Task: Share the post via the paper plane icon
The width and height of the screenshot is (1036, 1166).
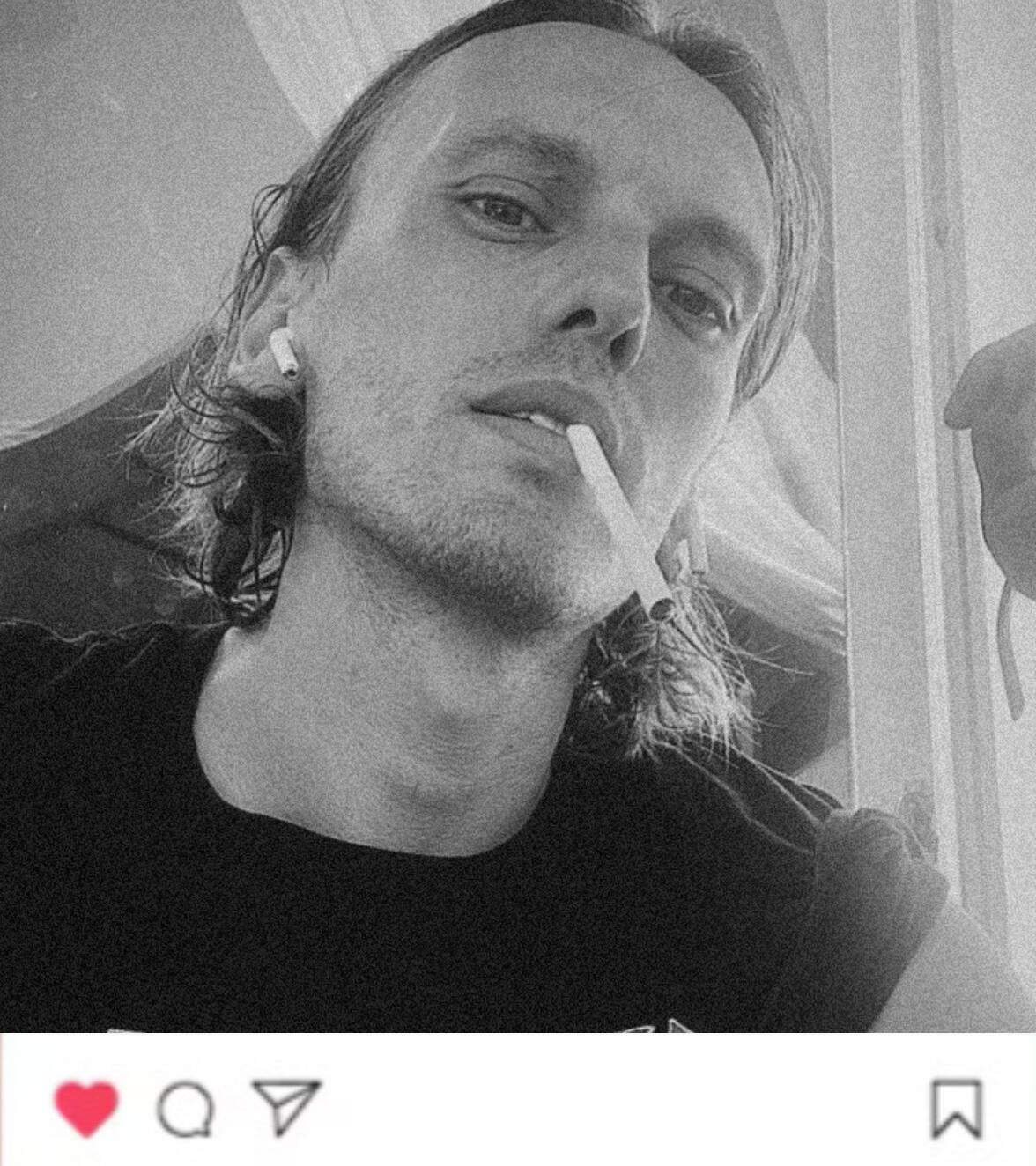Action: [286, 1106]
